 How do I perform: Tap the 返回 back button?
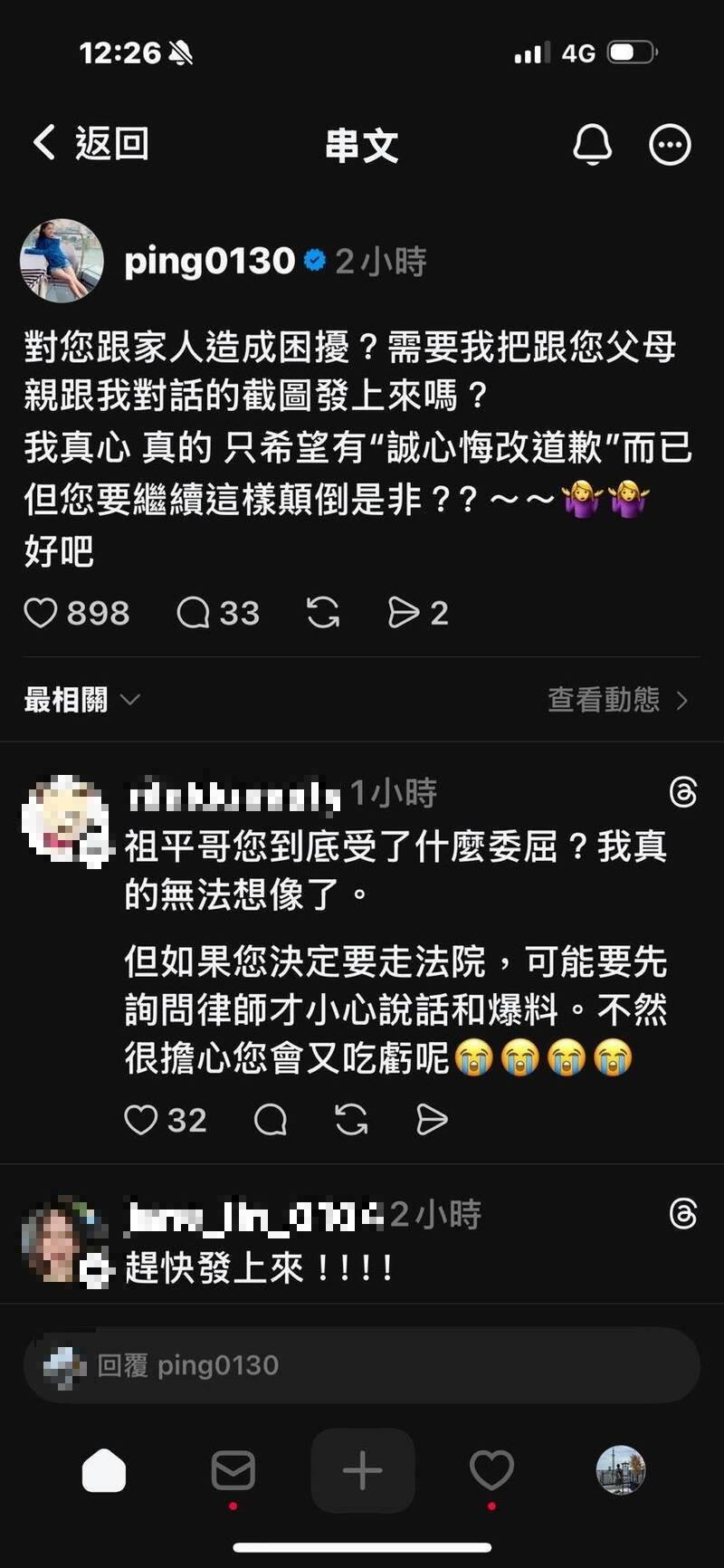(90, 143)
